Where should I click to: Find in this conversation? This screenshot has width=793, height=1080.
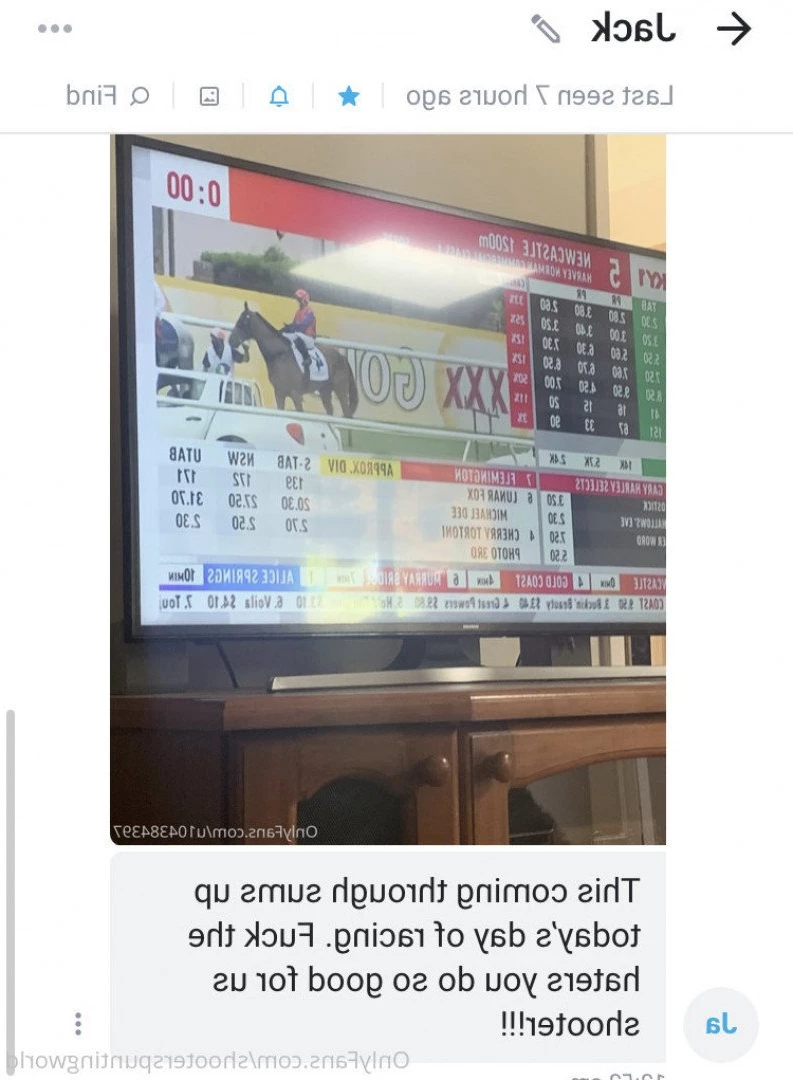pyautogui.click(x=108, y=96)
